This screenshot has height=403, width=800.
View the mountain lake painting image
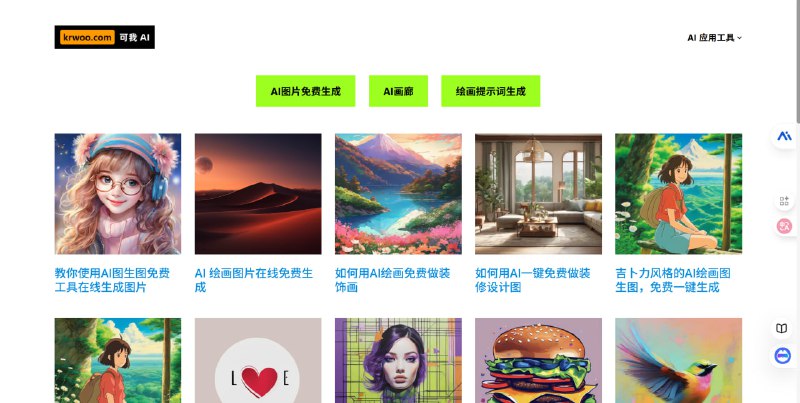[398, 193]
